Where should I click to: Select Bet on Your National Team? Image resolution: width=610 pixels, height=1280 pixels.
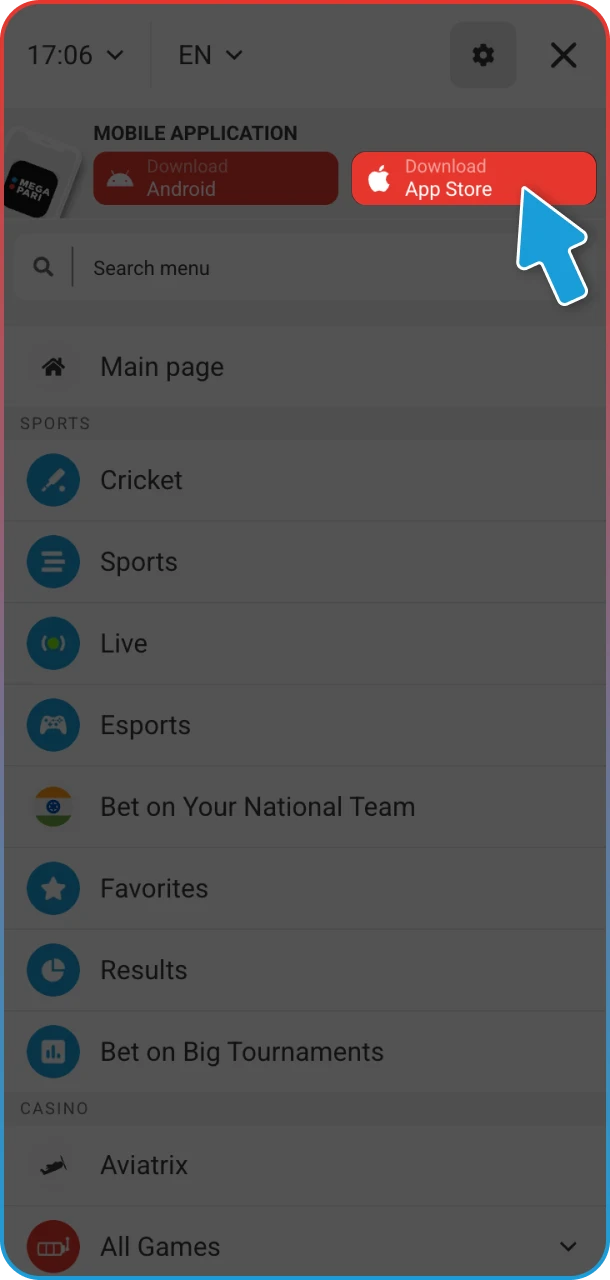[x=257, y=807]
